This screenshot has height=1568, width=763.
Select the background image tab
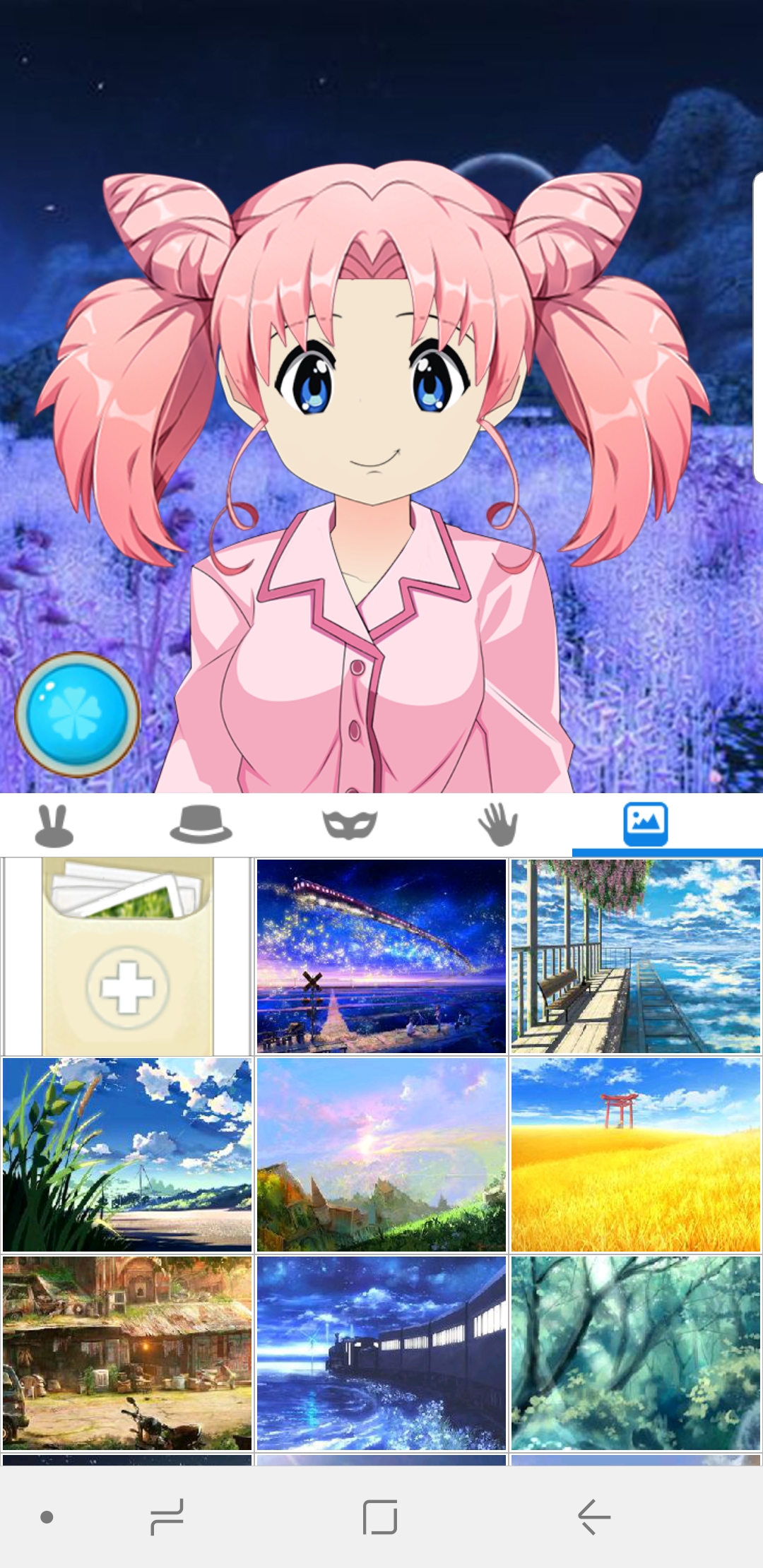click(x=646, y=824)
